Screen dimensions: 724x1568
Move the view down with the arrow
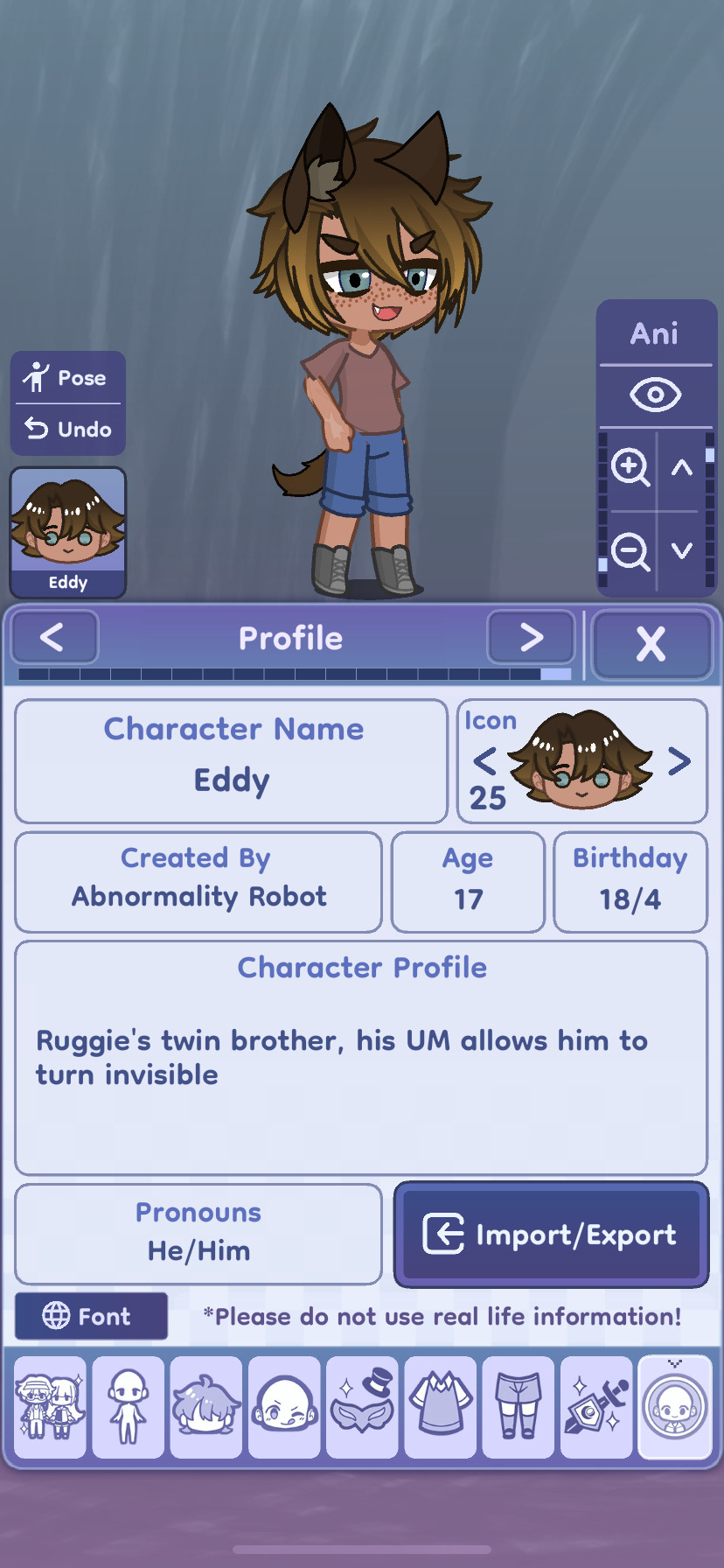[x=682, y=550]
